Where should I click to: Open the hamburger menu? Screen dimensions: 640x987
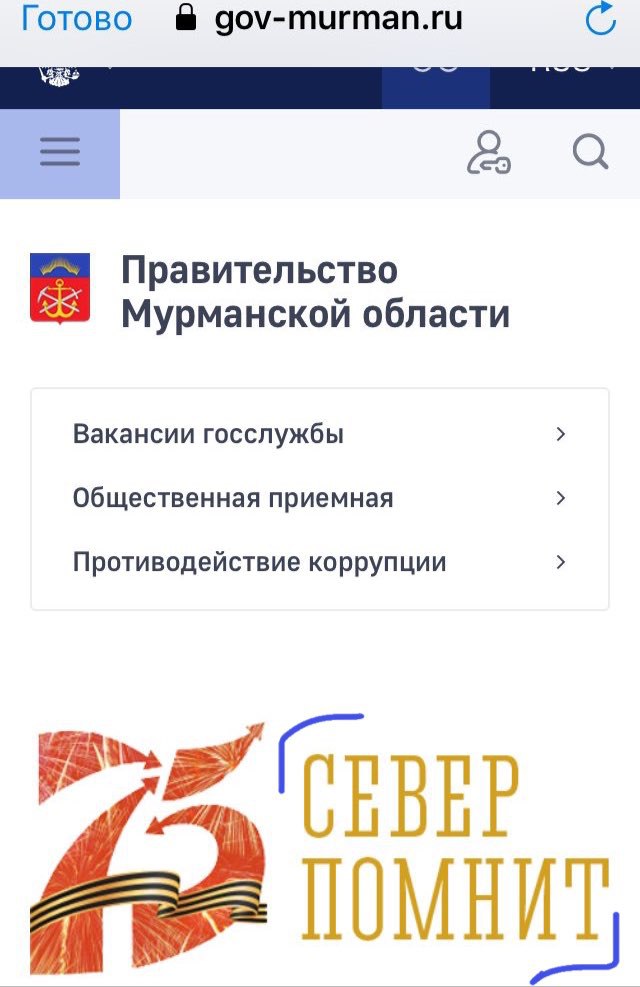point(59,153)
